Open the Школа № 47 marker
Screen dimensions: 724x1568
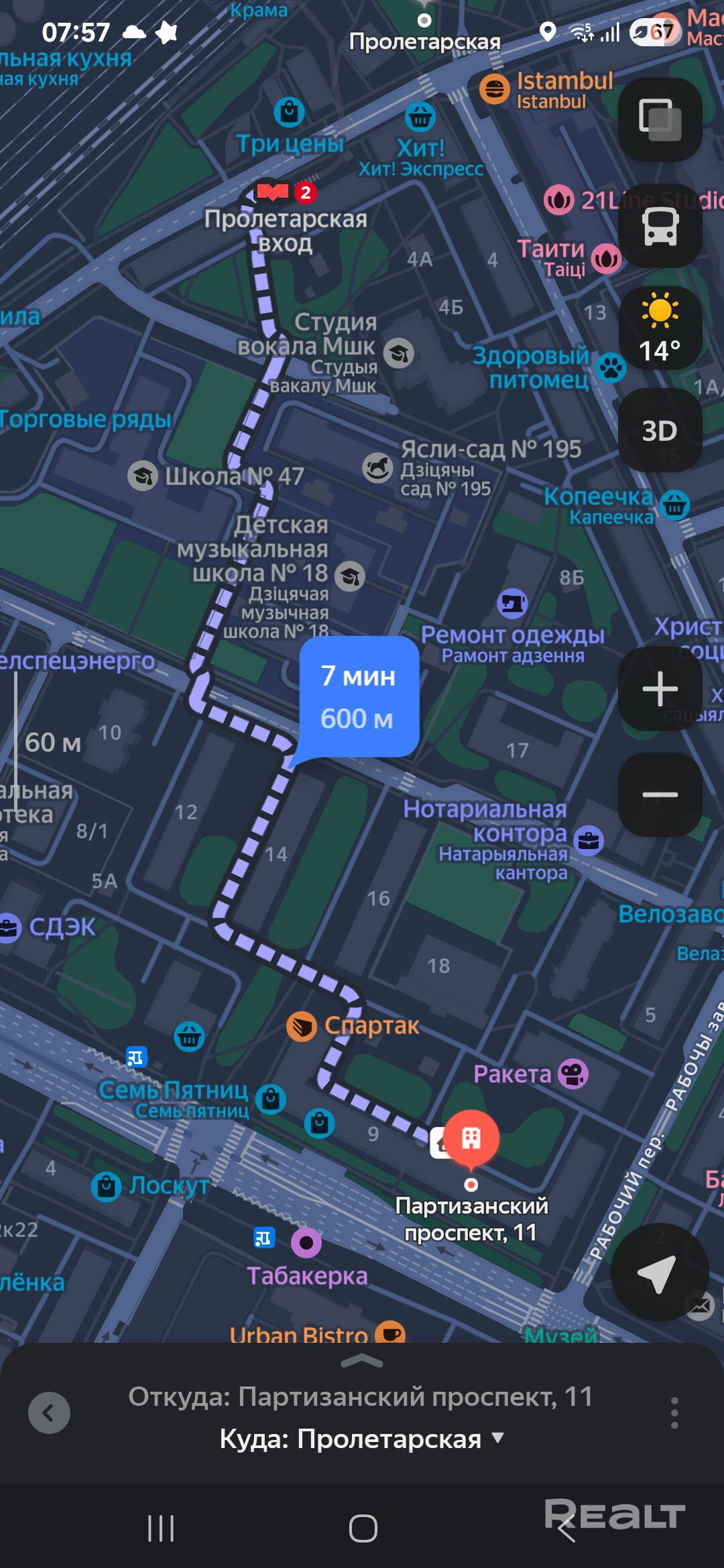tap(143, 476)
